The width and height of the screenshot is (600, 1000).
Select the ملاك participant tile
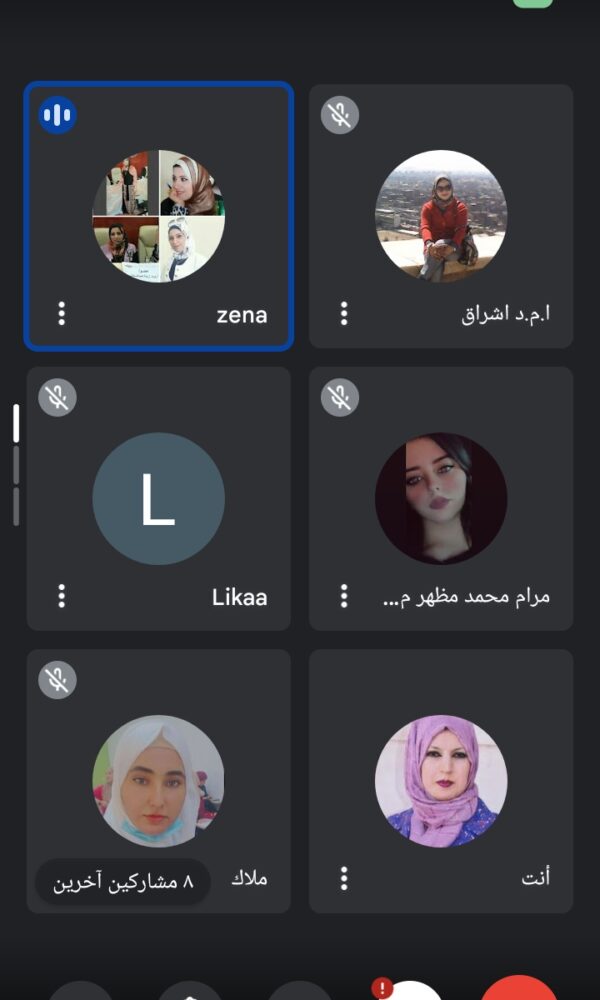[x=159, y=770]
